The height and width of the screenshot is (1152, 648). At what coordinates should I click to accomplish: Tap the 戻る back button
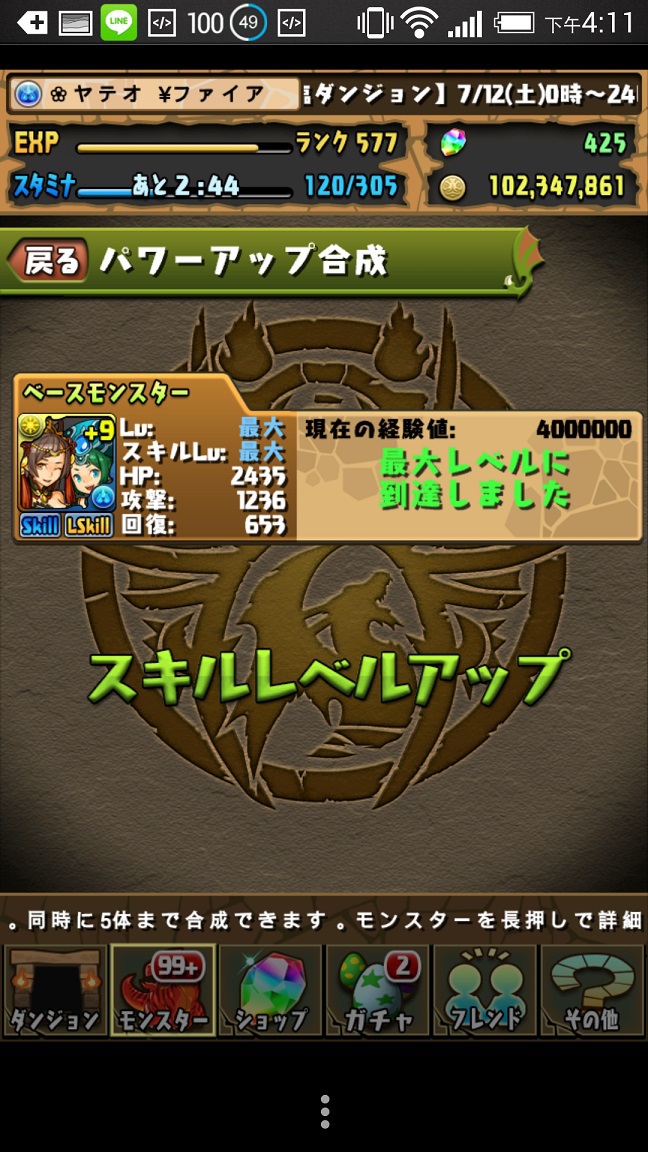click(x=48, y=261)
